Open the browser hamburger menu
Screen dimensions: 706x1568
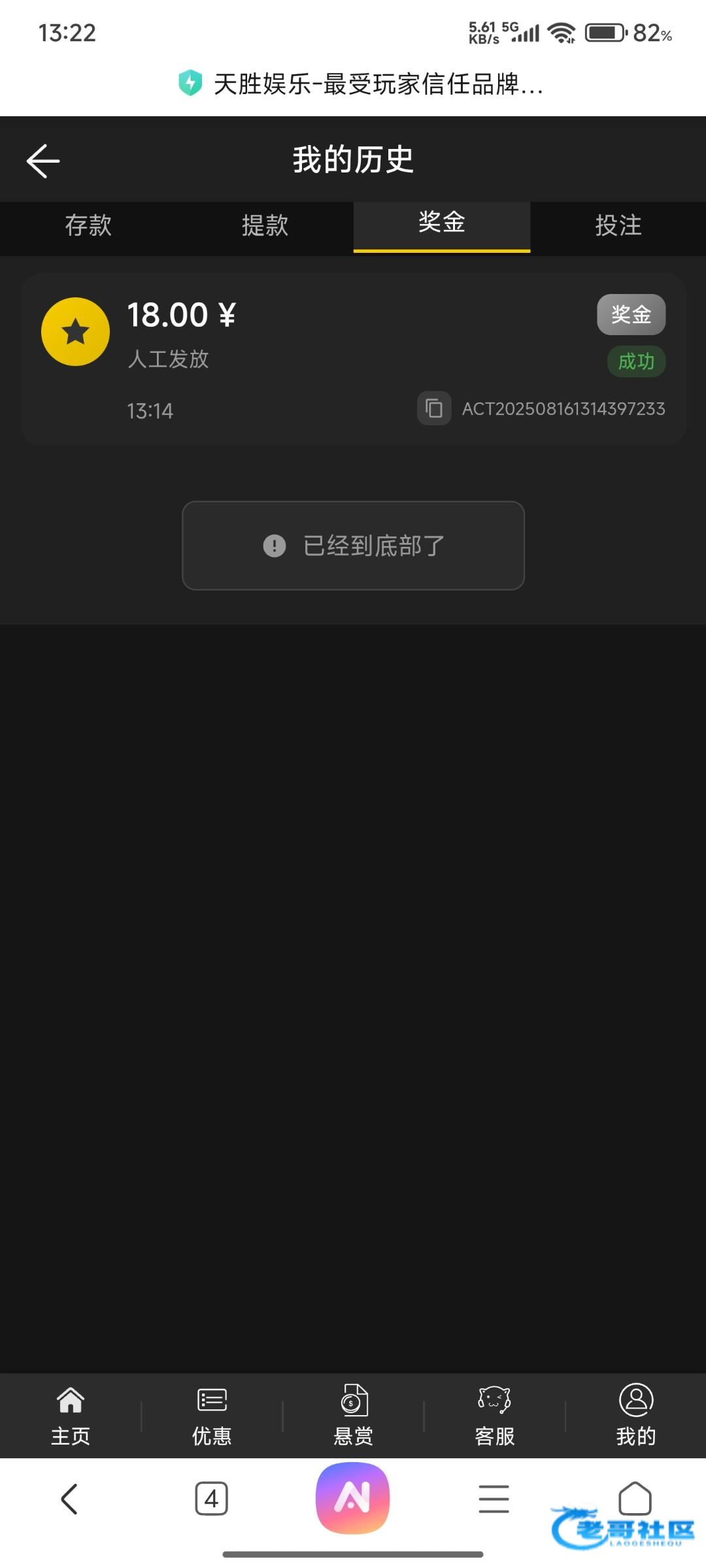pyautogui.click(x=494, y=1499)
